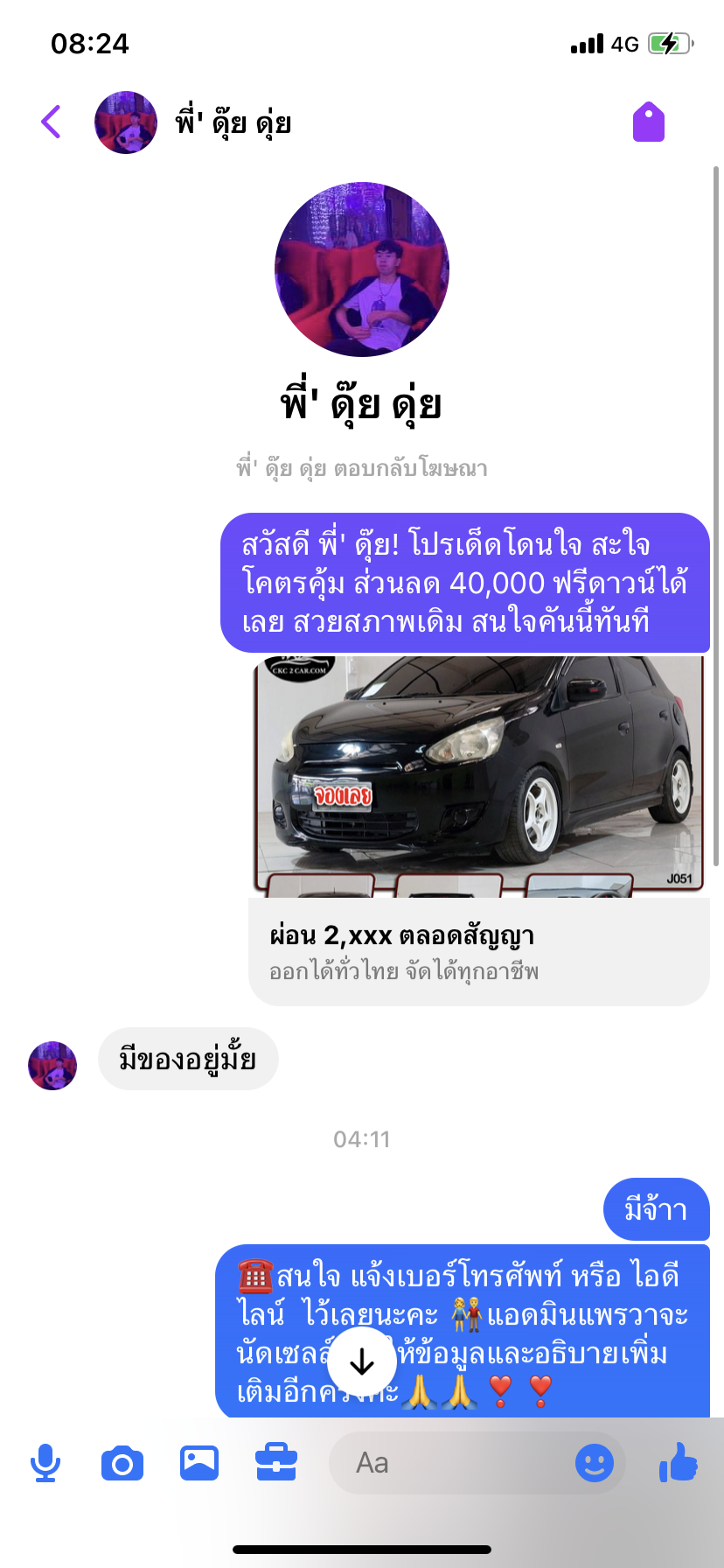Open the camera
The height and width of the screenshot is (1568, 724).
click(122, 1463)
